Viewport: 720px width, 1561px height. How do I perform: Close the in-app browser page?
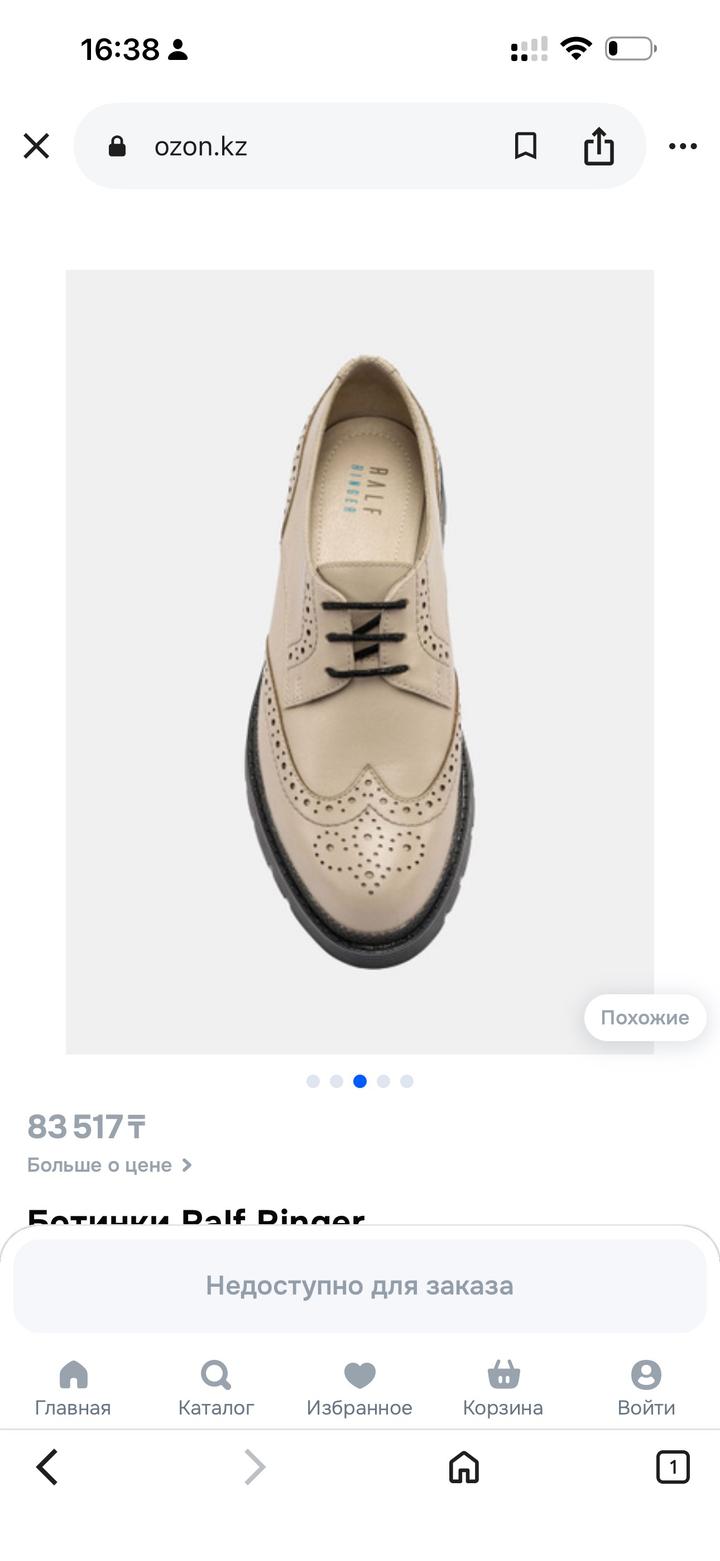tap(36, 147)
